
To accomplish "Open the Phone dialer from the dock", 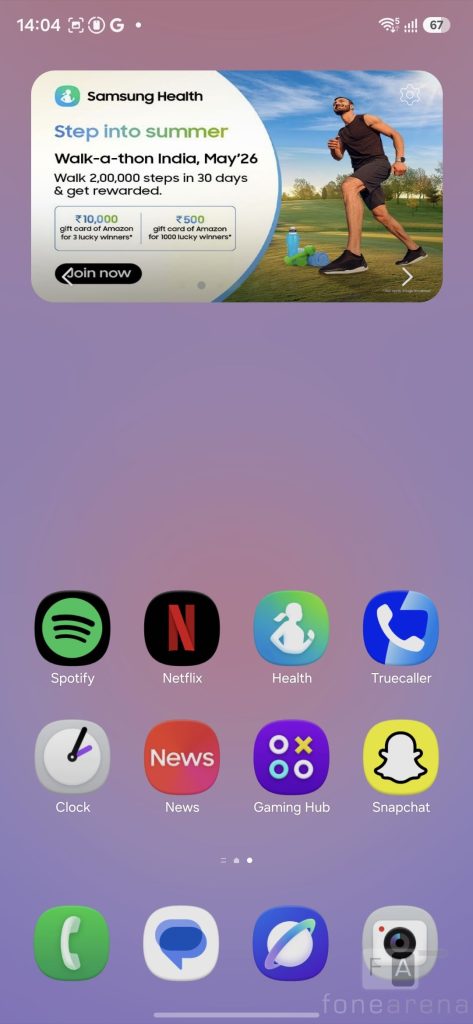I will coord(72,943).
